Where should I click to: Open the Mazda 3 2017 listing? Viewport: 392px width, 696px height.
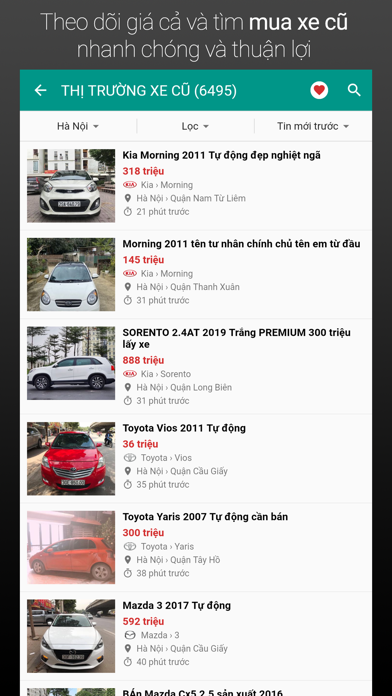click(x=196, y=636)
